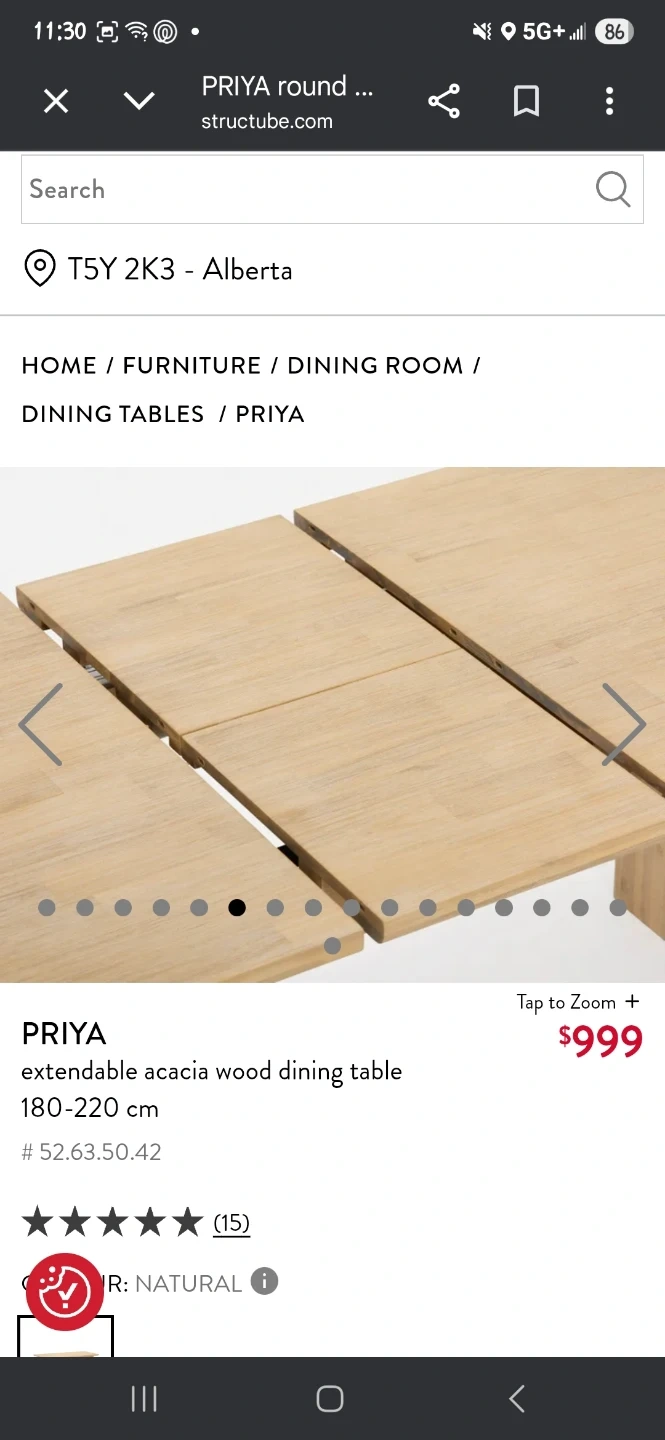The height and width of the screenshot is (1440, 665).
Task: Open the browser overflow menu
Action: (609, 101)
